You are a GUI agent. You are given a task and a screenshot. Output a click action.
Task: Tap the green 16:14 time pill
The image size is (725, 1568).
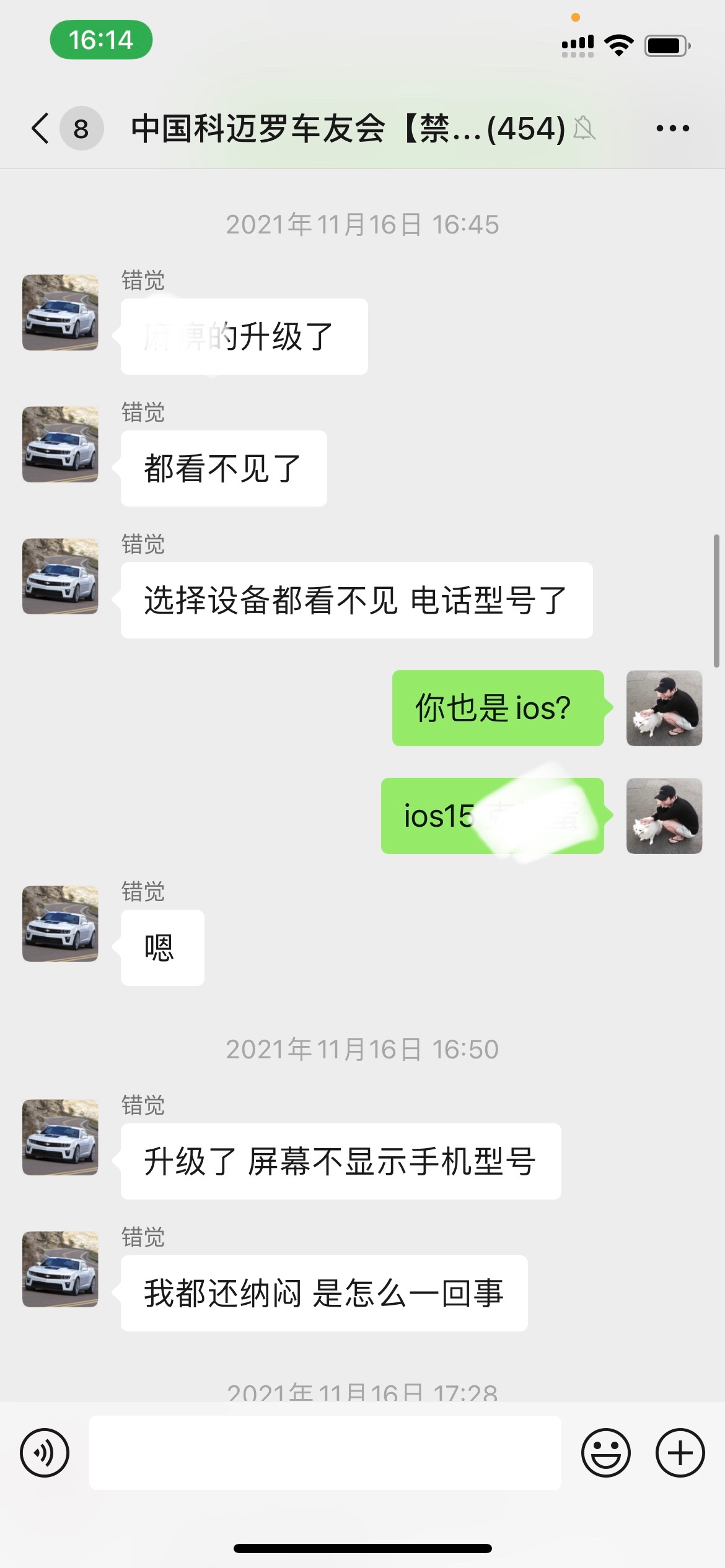[101, 40]
